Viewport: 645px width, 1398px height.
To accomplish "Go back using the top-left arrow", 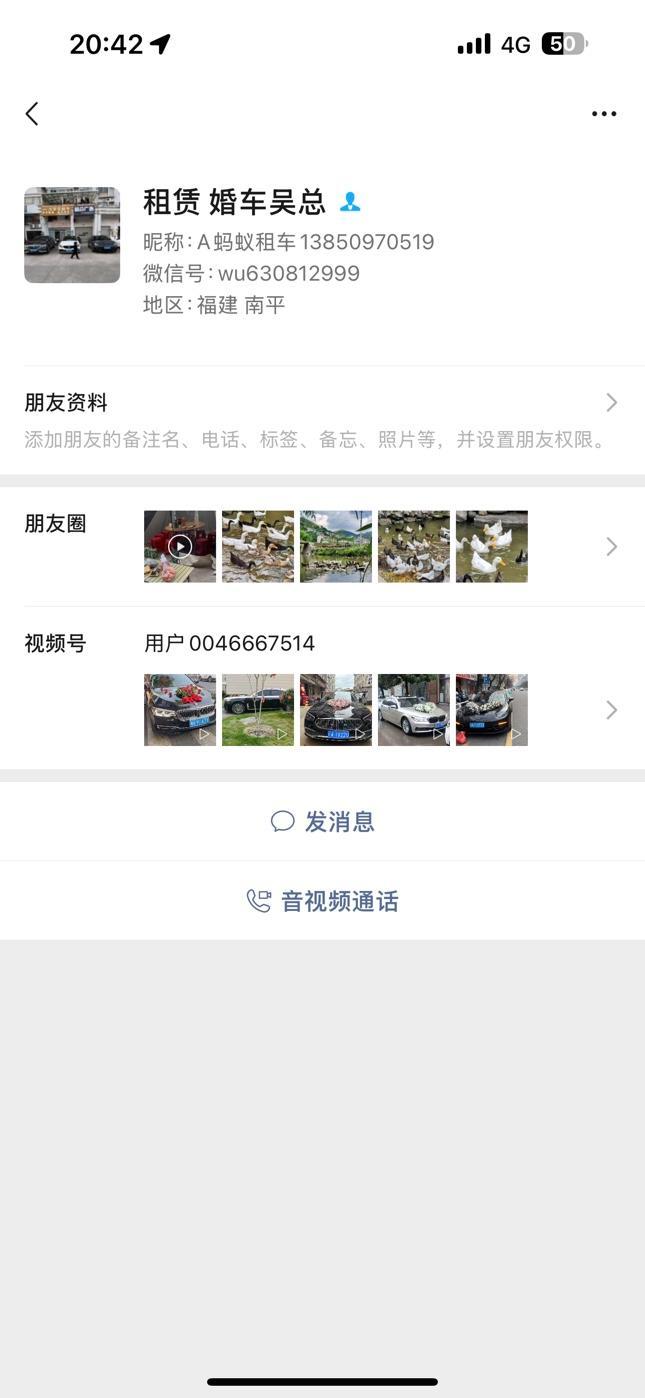I will click(x=32, y=114).
